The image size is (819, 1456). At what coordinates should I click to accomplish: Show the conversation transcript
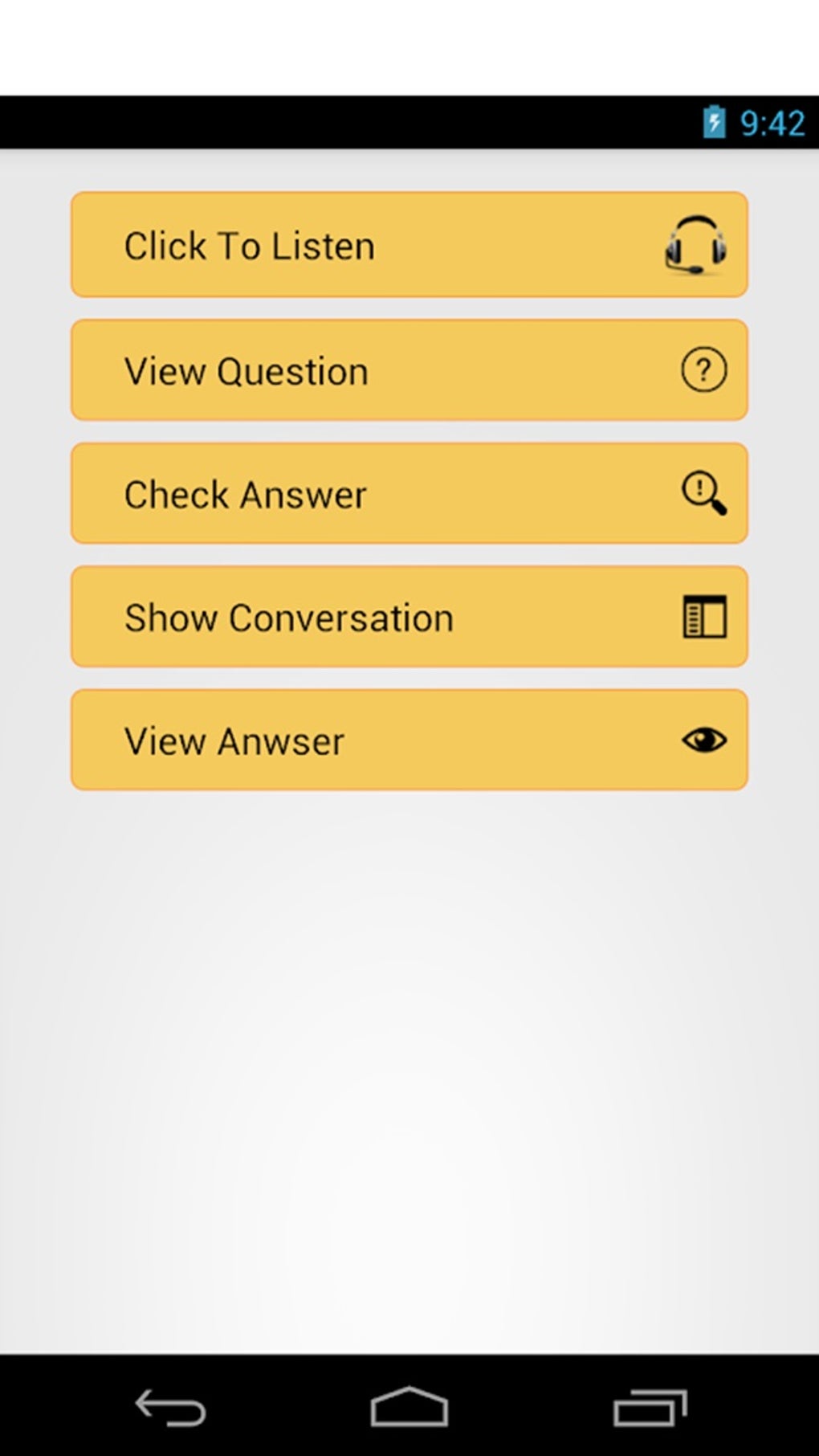[409, 616]
